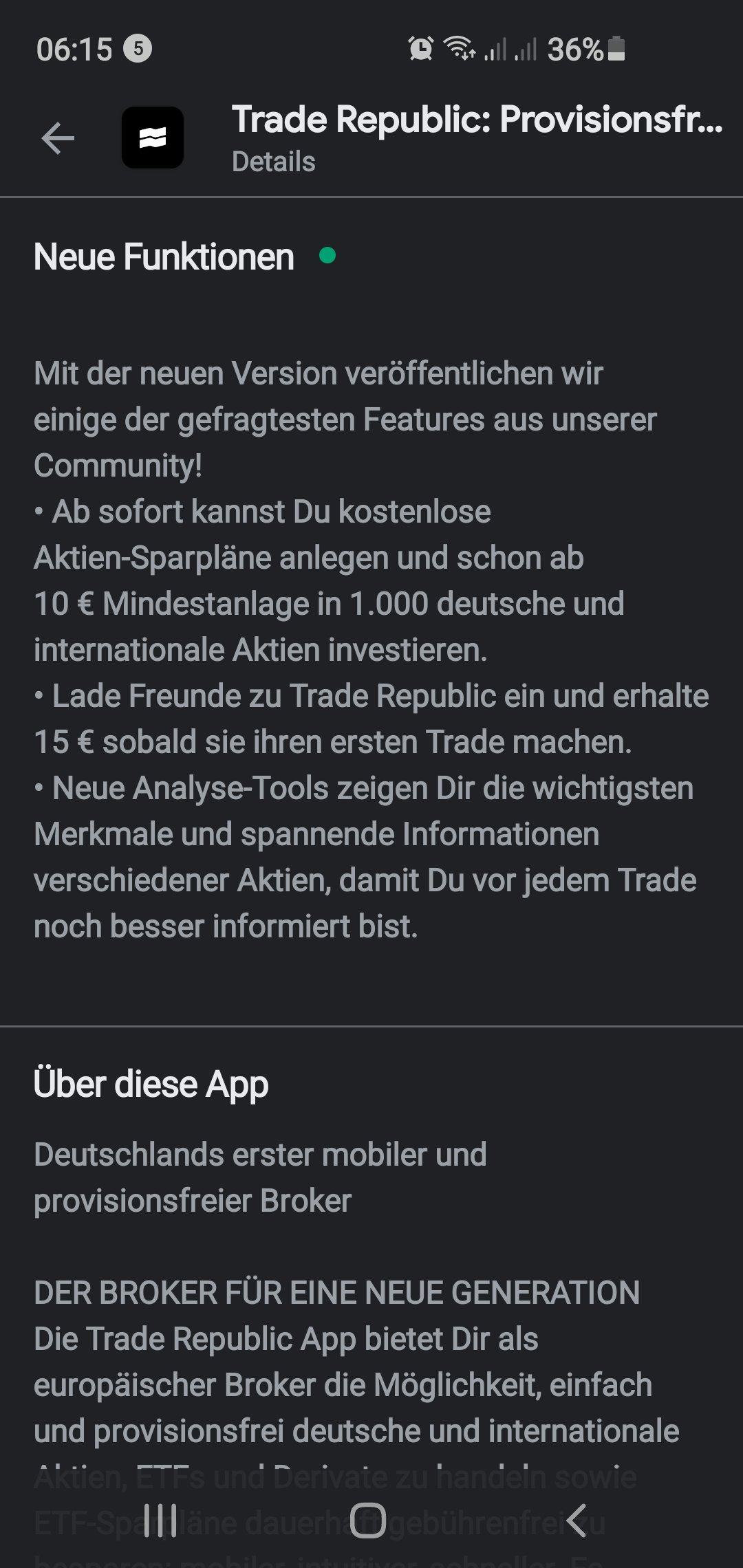Go back from the Trade Republic details
This screenshot has height=1568, width=743.
pos(58,138)
